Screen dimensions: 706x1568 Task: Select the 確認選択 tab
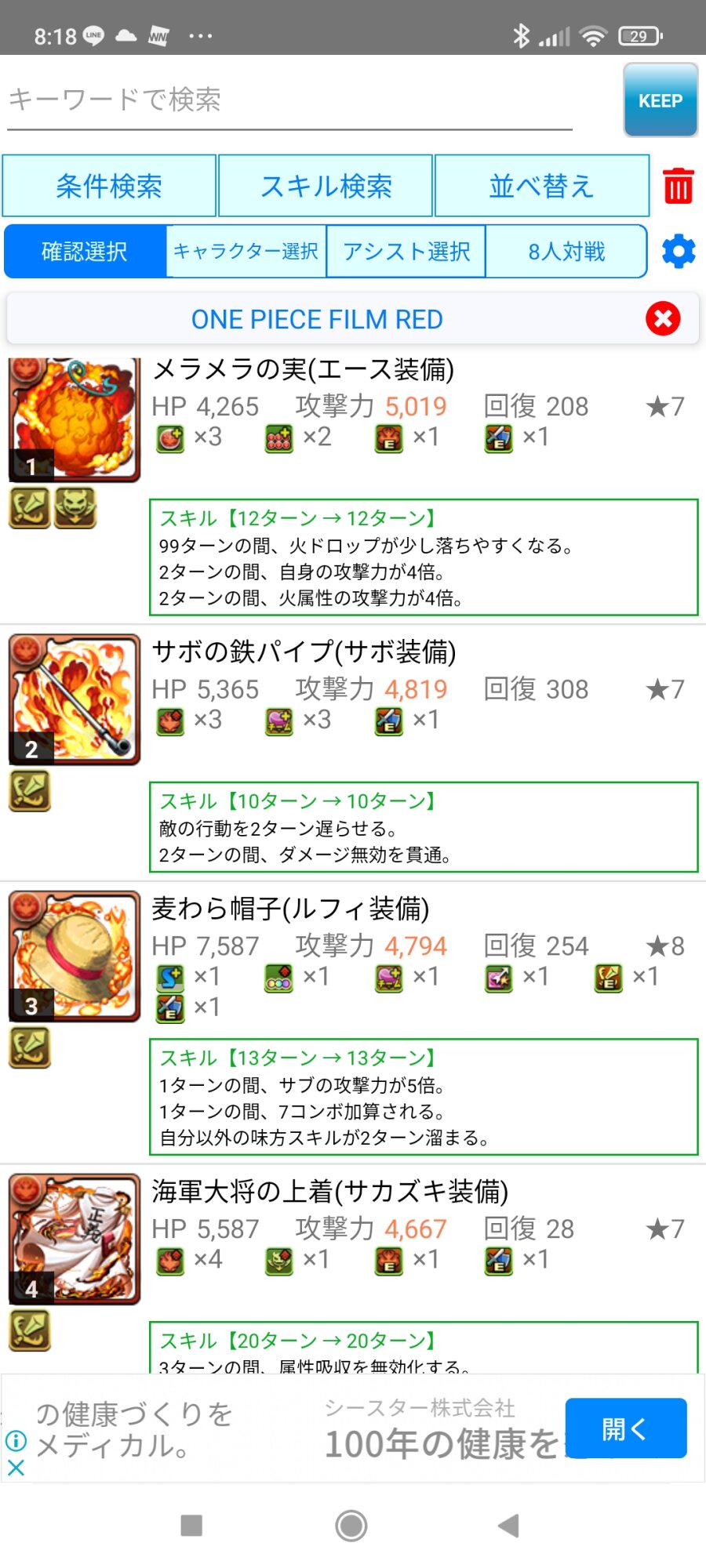(x=85, y=252)
